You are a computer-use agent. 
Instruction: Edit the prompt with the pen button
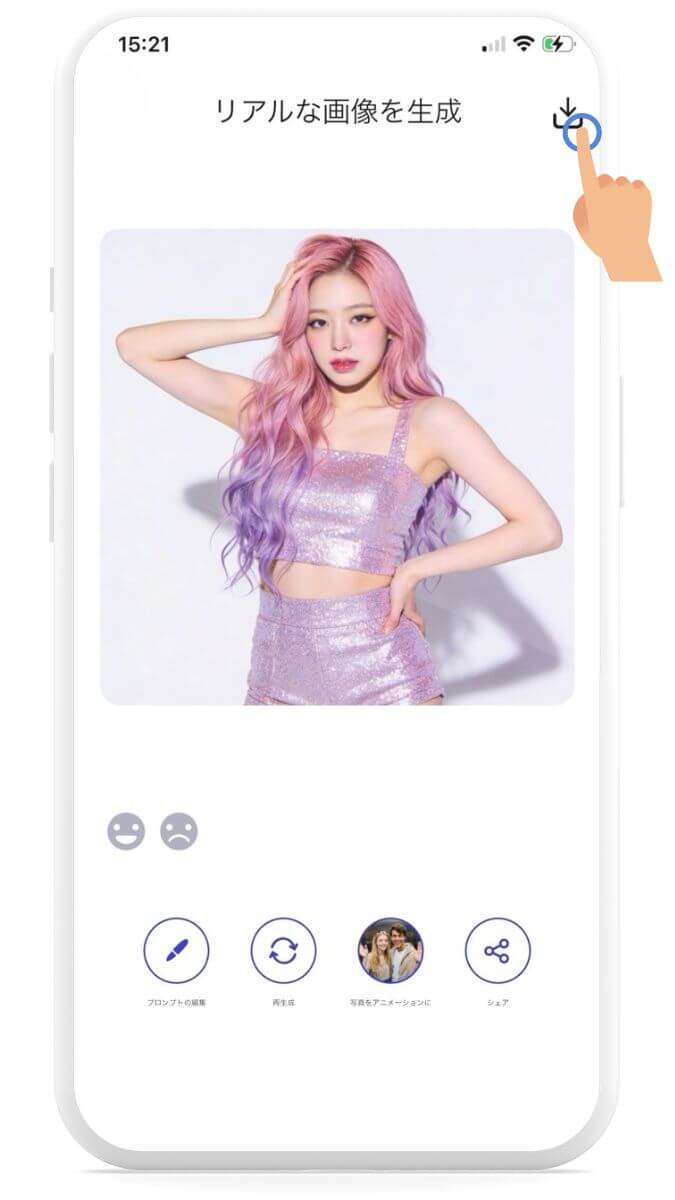pyautogui.click(x=176, y=951)
